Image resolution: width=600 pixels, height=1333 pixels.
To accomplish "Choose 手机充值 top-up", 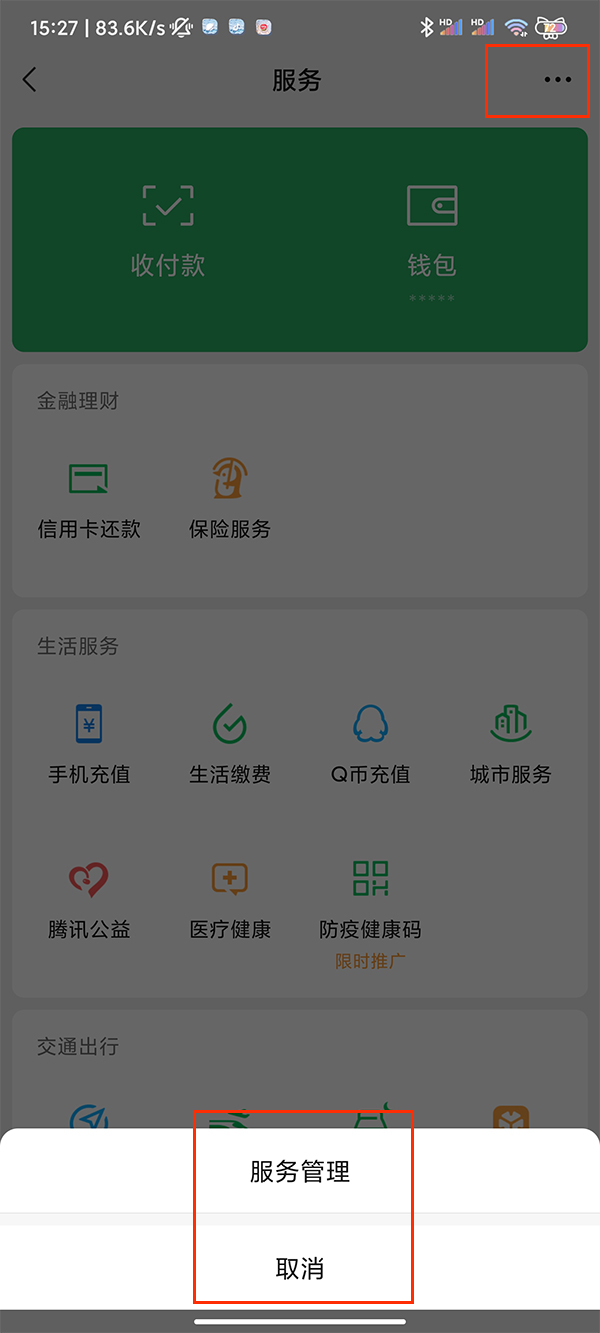I will tap(89, 743).
